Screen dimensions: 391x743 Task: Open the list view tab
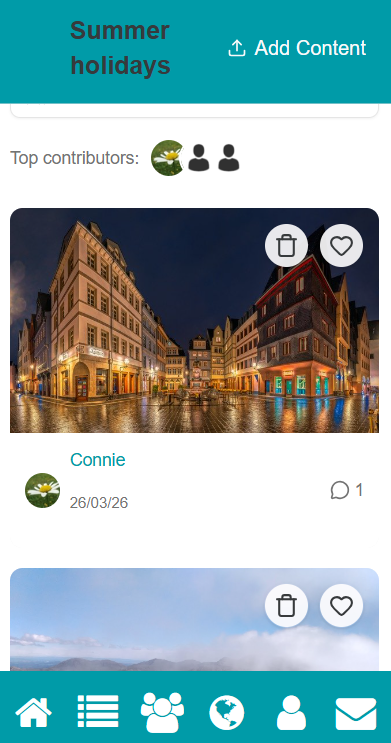(98, 711)
